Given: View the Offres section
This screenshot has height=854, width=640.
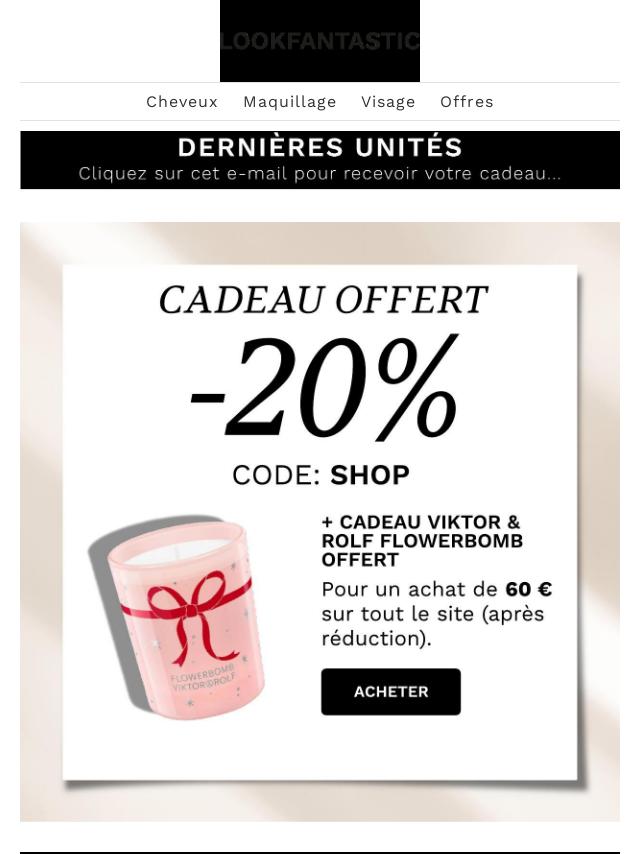Looking at the screenshot, I should 467,102.
